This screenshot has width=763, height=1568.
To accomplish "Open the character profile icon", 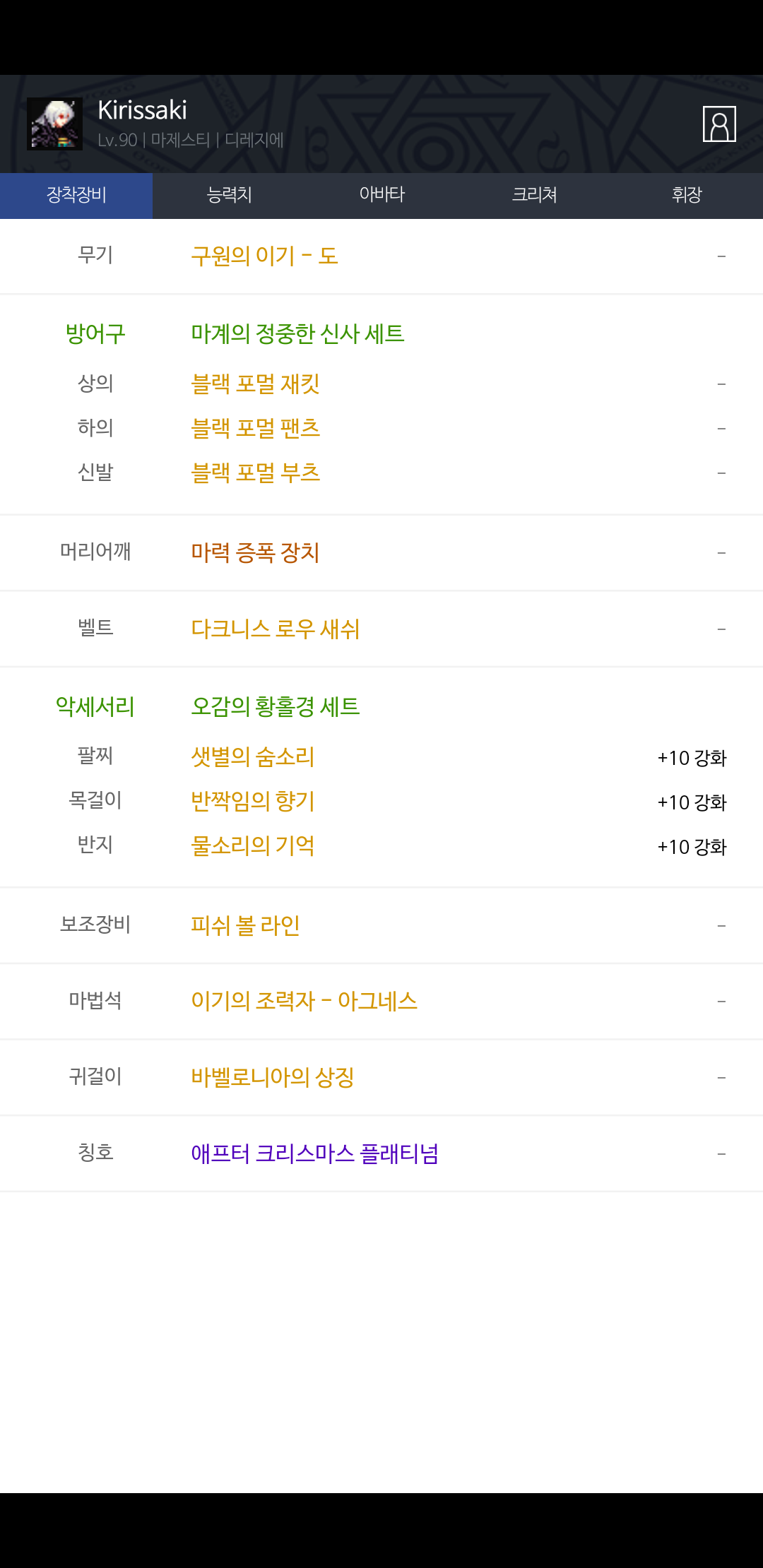I will 719,124.
